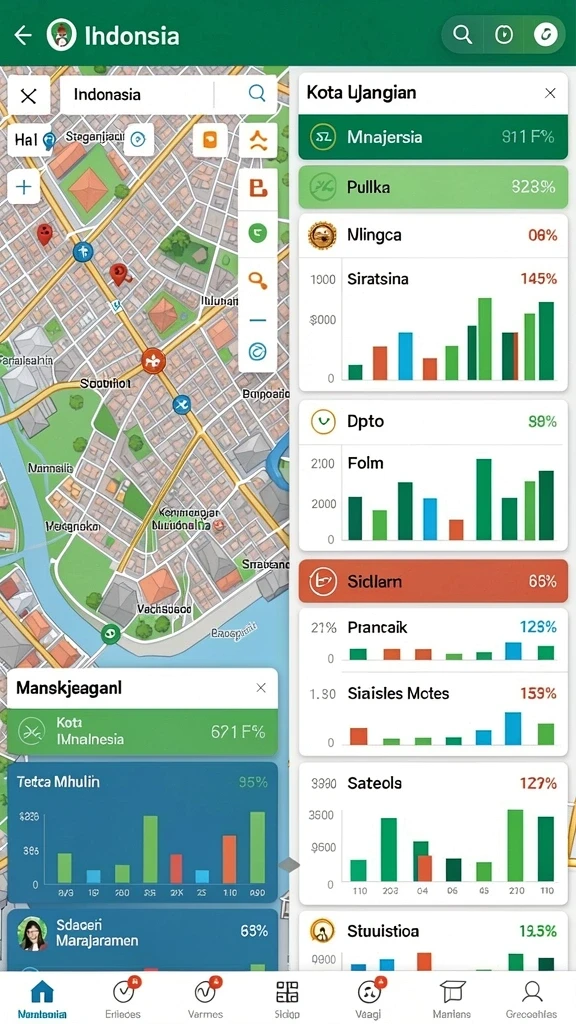
Task: Open the Sldqp tab
Action: coord(287,999)
